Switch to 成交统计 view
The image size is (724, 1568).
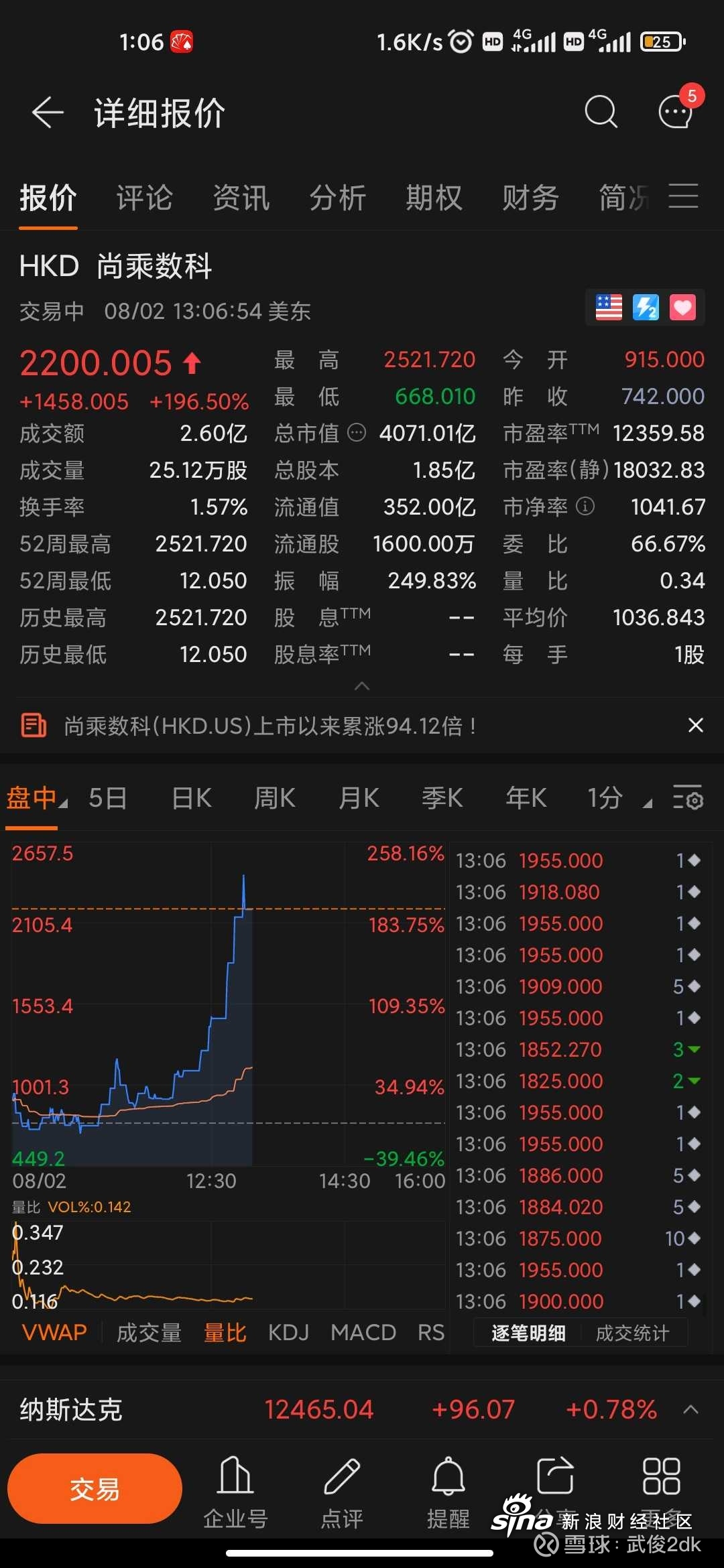pyautogui.click(x=632, y=1333)
